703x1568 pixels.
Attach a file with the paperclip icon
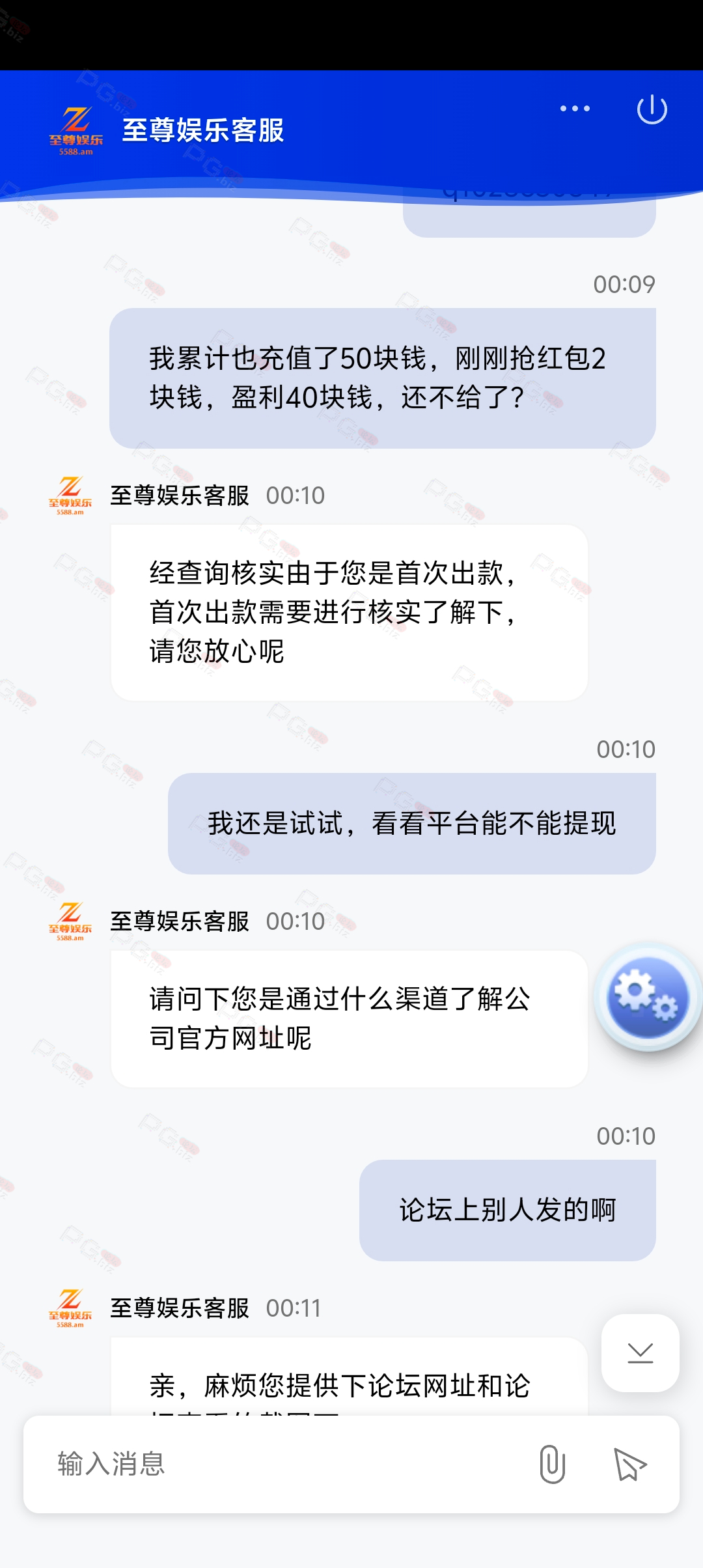tap(552, 1464)
